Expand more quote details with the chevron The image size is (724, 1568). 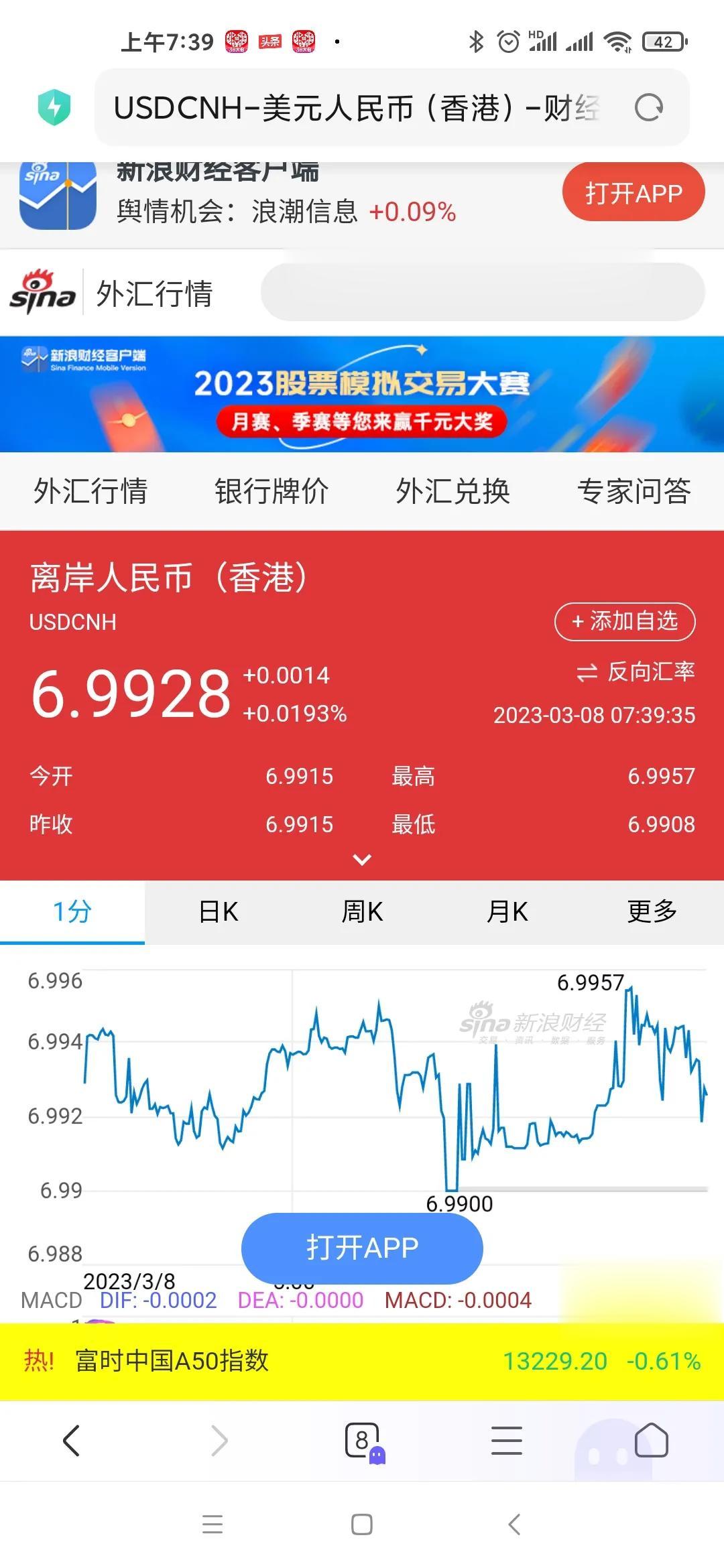pos(362,860)
